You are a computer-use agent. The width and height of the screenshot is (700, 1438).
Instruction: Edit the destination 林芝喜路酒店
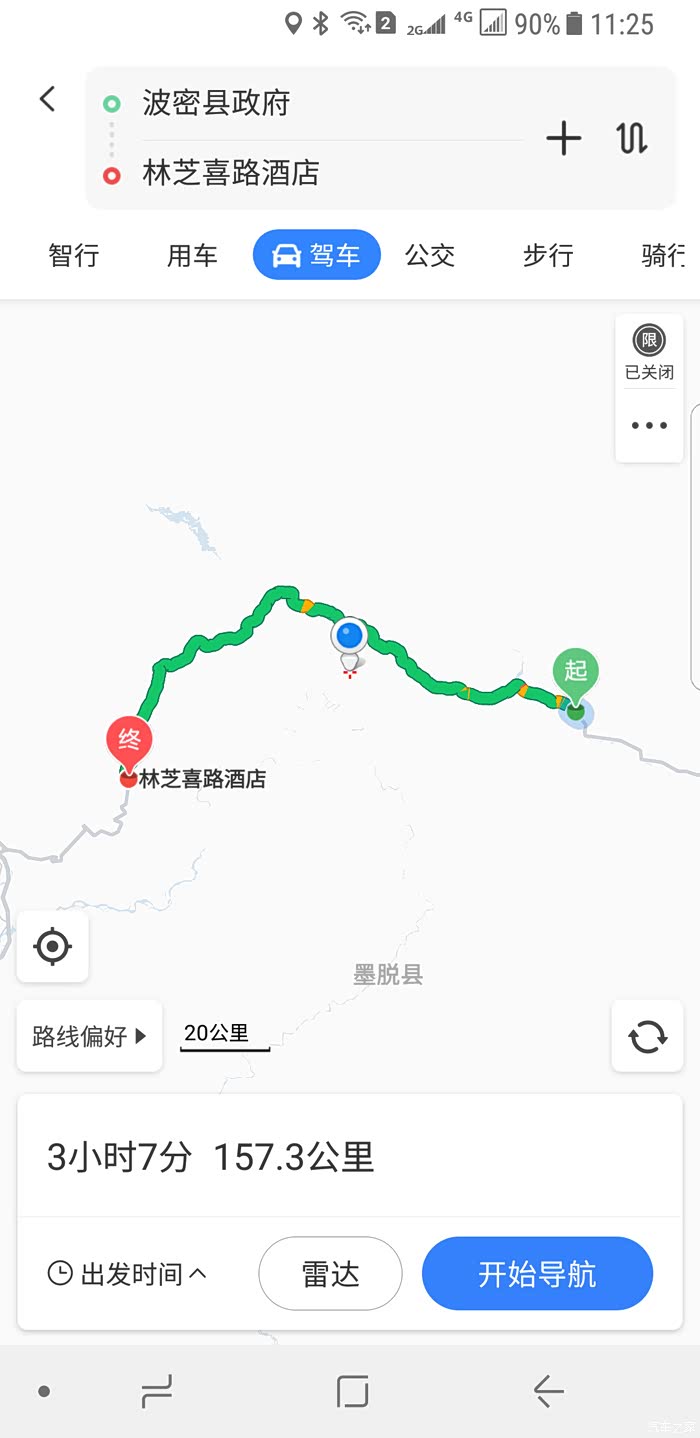click(300, 174)
